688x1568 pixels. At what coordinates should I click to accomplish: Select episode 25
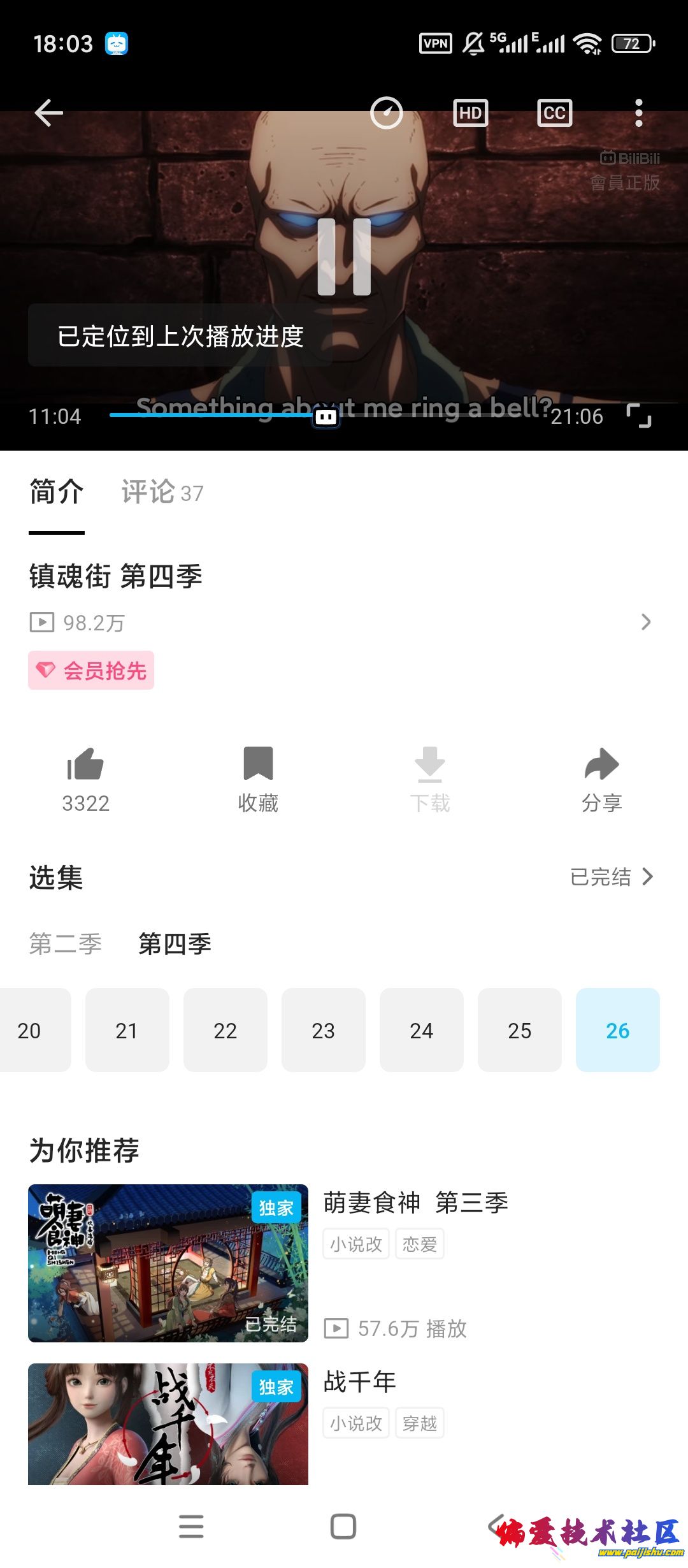coord(519,1030)
